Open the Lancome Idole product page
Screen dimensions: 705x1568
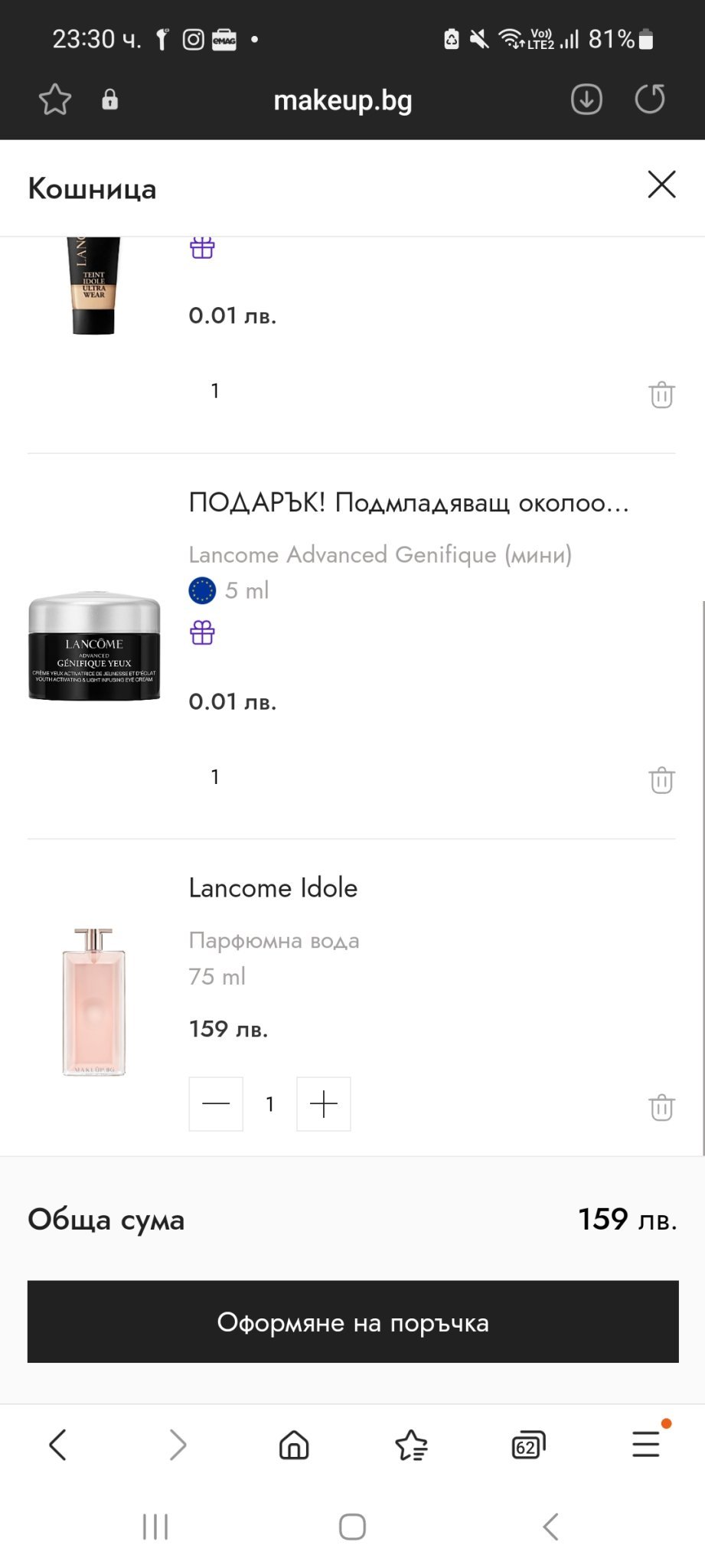(273, 888)
